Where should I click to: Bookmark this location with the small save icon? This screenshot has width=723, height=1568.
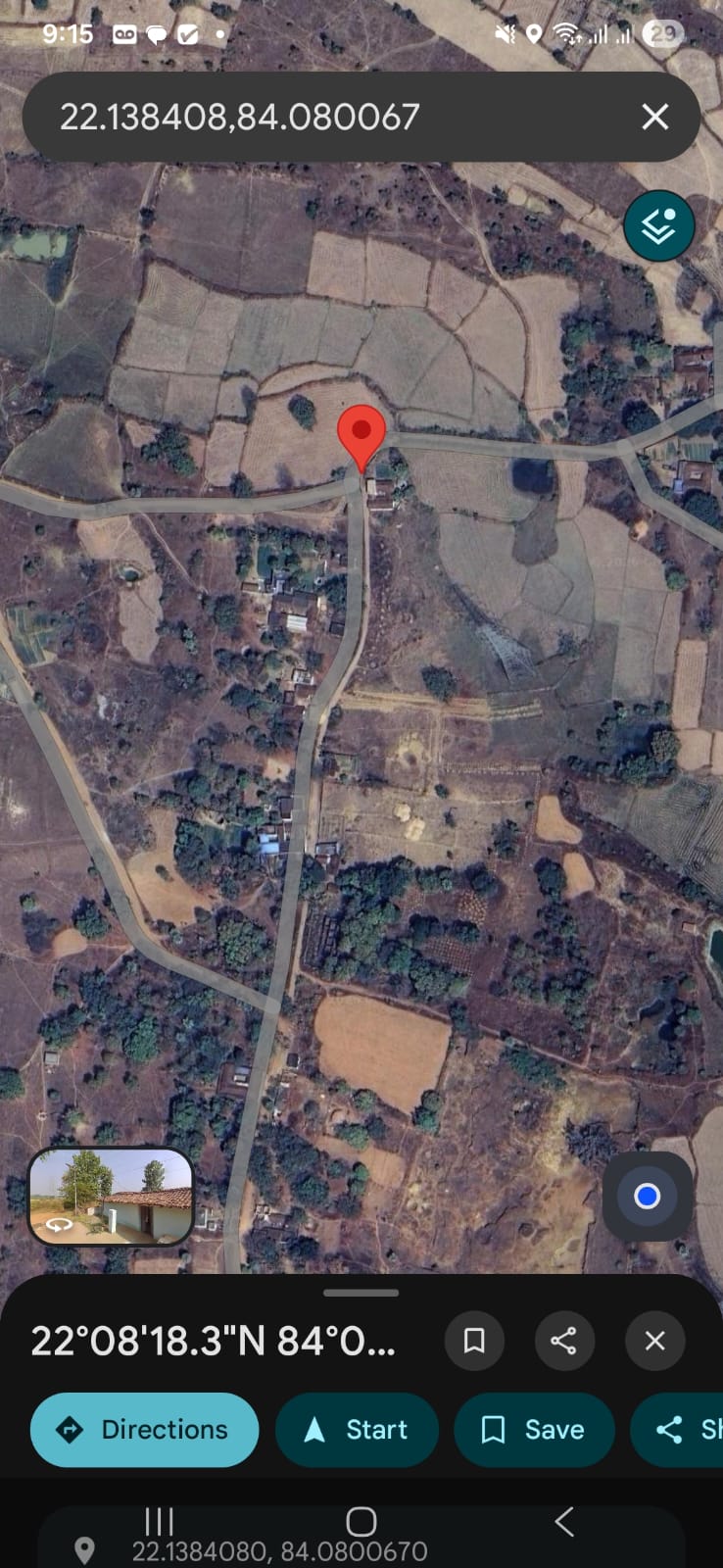[474, 1341]
